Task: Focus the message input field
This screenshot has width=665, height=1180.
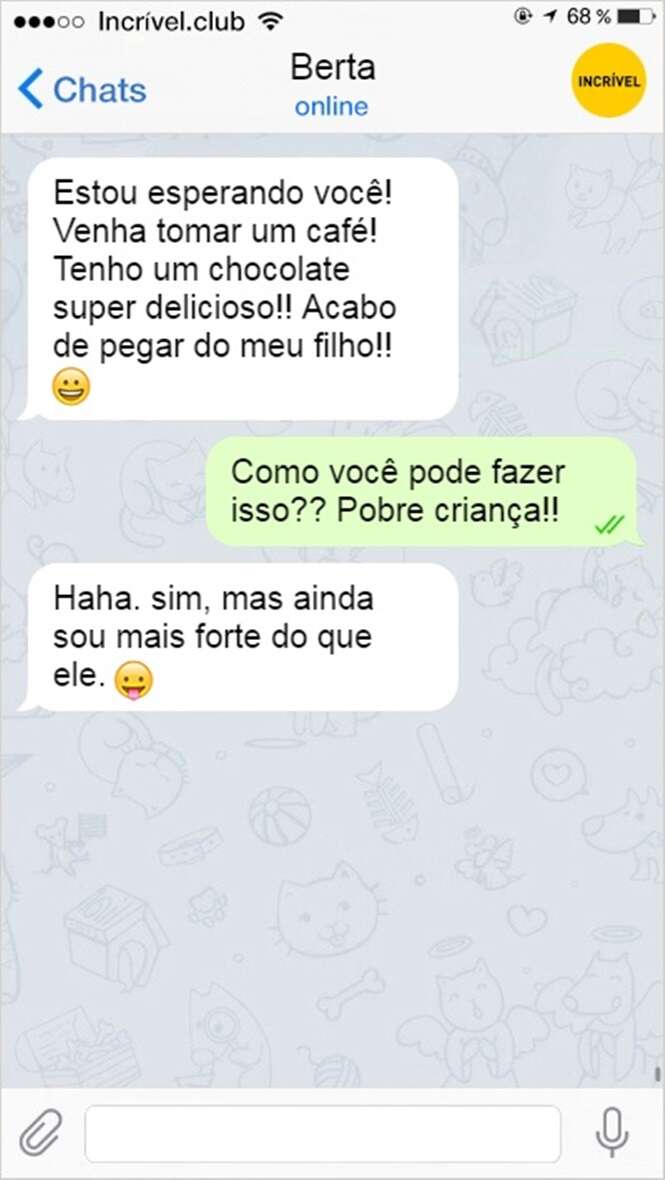Action: click(322, 1134)
